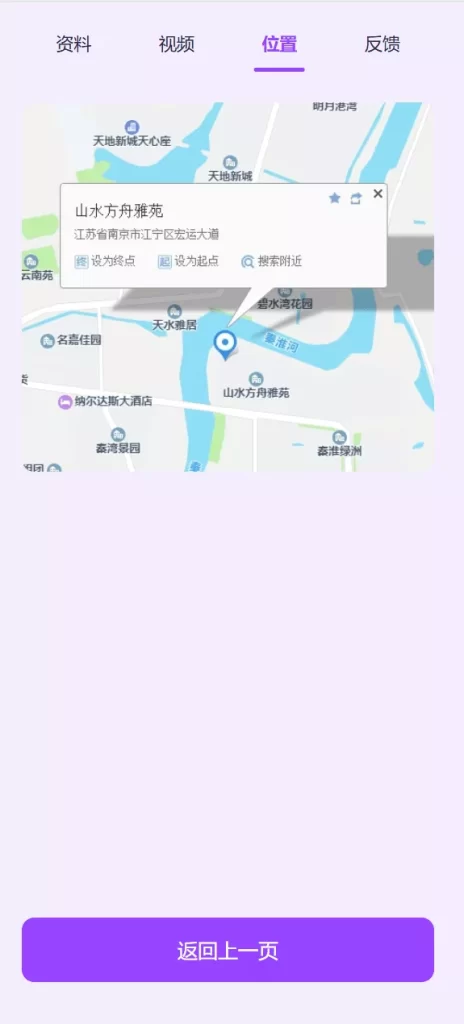Open the 反馈 tab
The height and width of the screenshot is (1024, 464).
click(x=382, y=44)
